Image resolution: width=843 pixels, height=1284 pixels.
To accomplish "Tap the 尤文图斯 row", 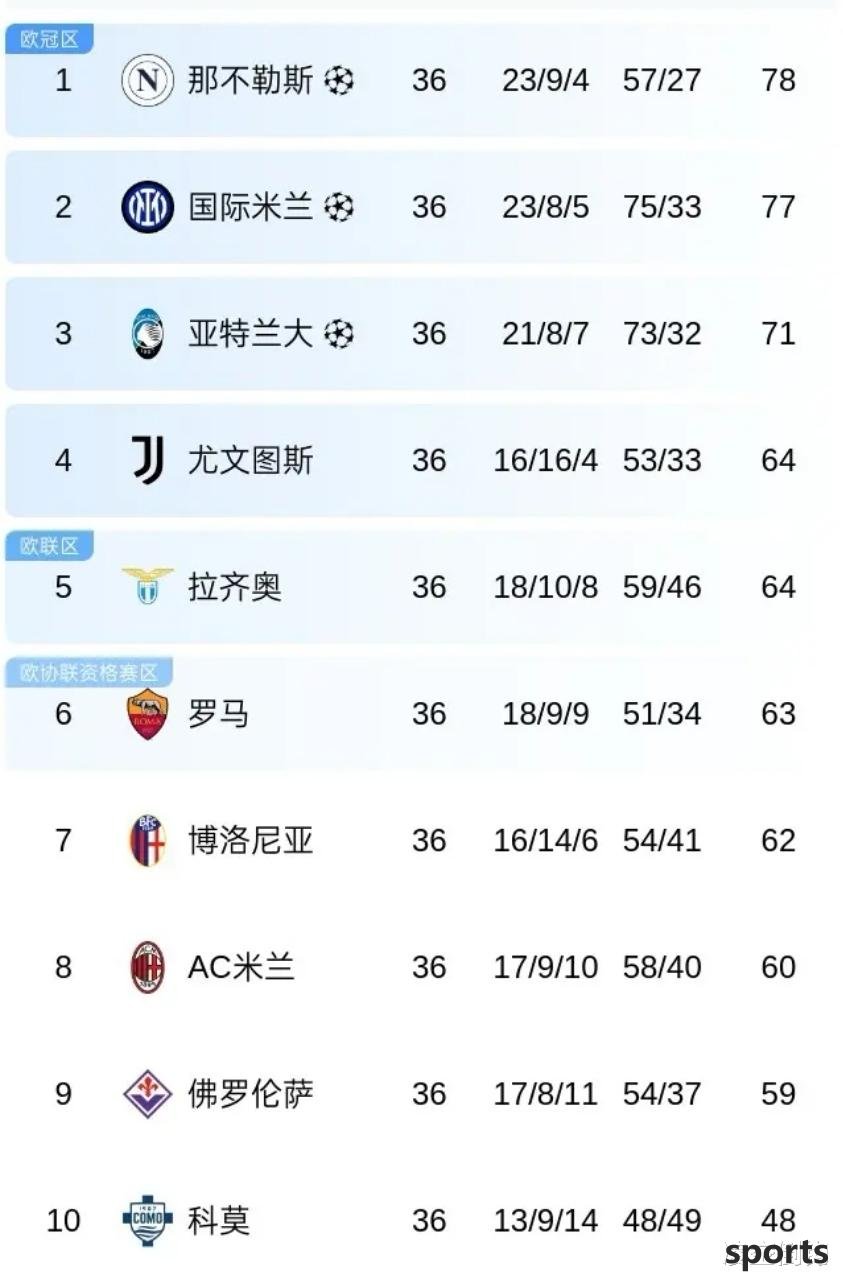I will tap(250, 460).
